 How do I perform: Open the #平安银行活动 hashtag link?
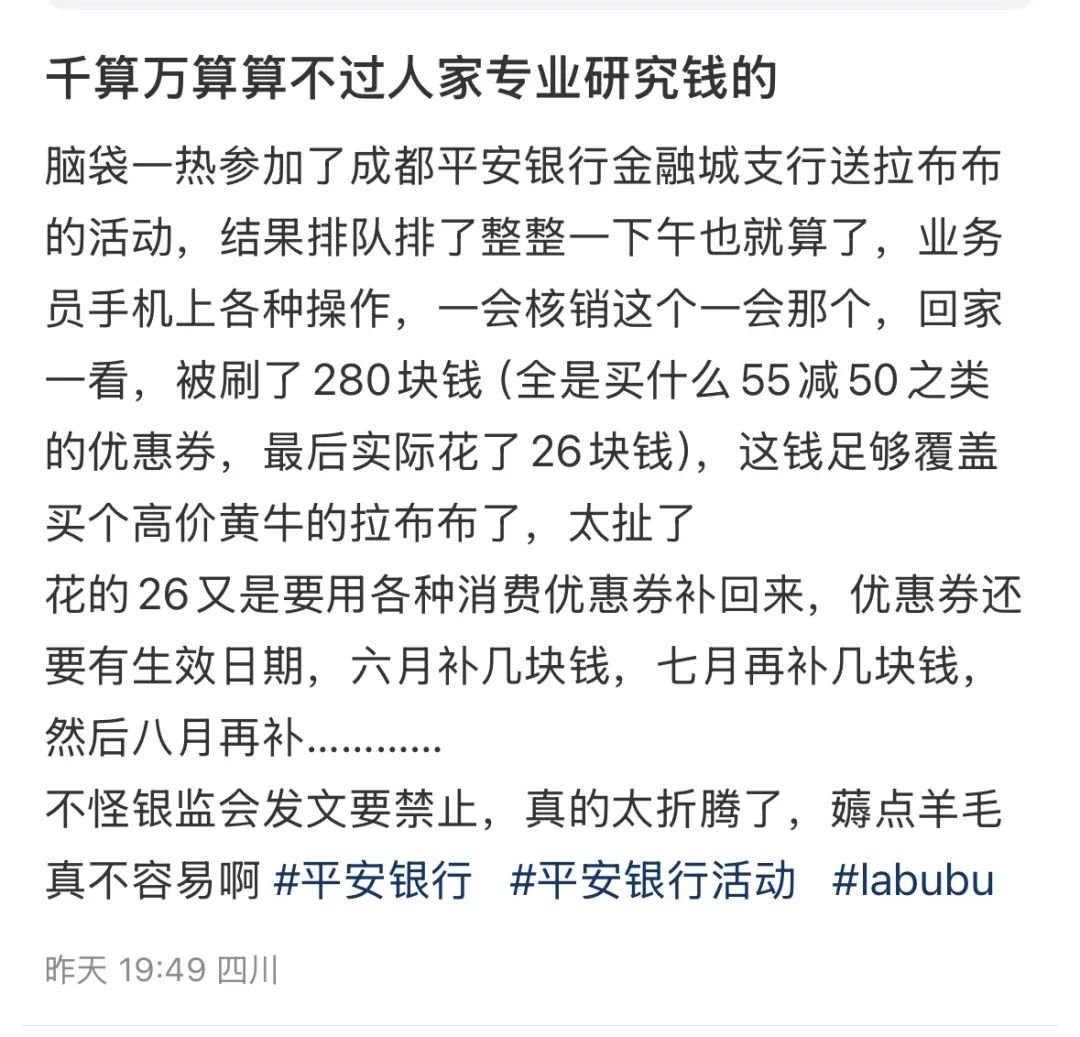coord(653,882)
